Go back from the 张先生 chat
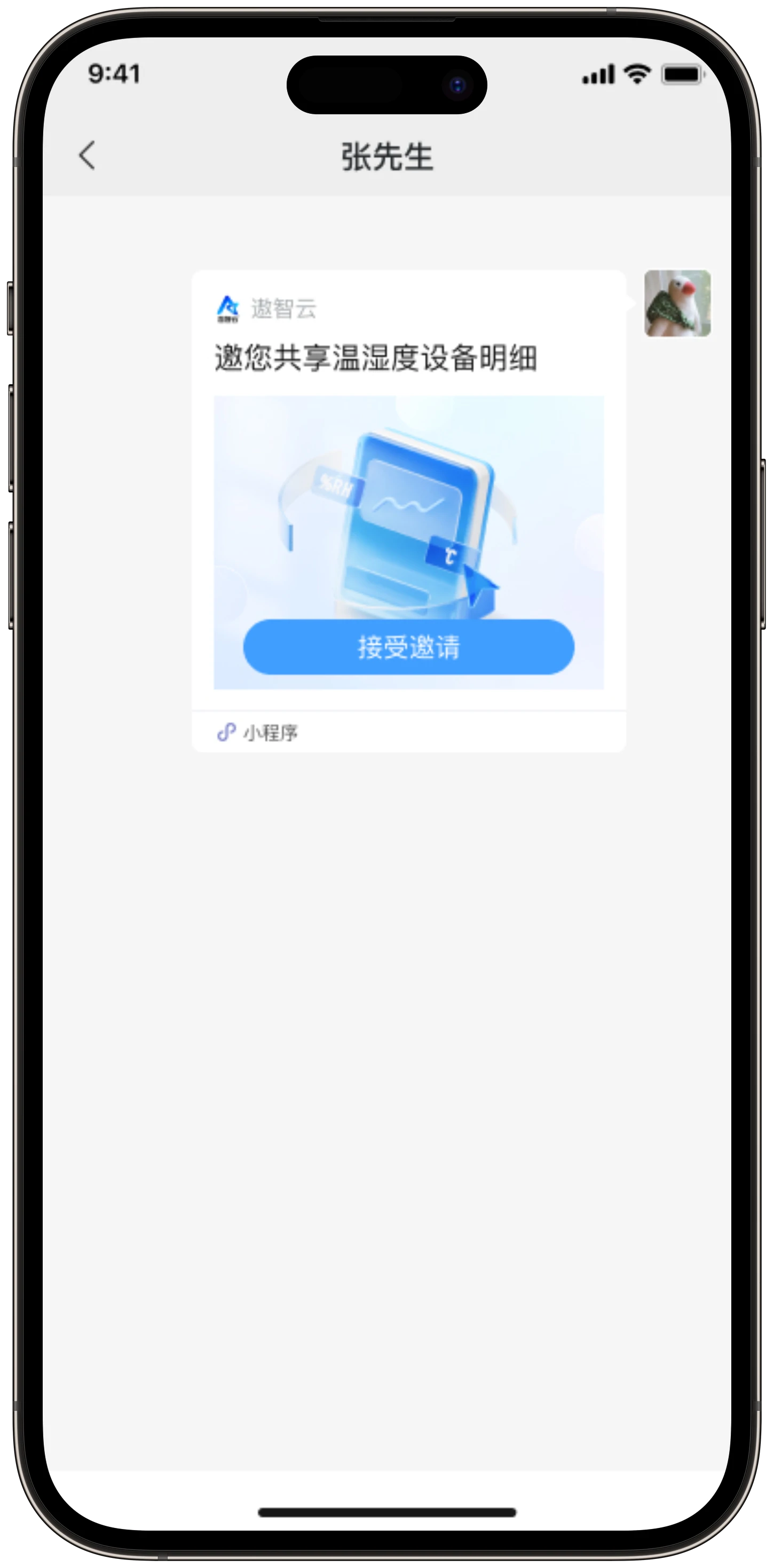 coord(87,155)
